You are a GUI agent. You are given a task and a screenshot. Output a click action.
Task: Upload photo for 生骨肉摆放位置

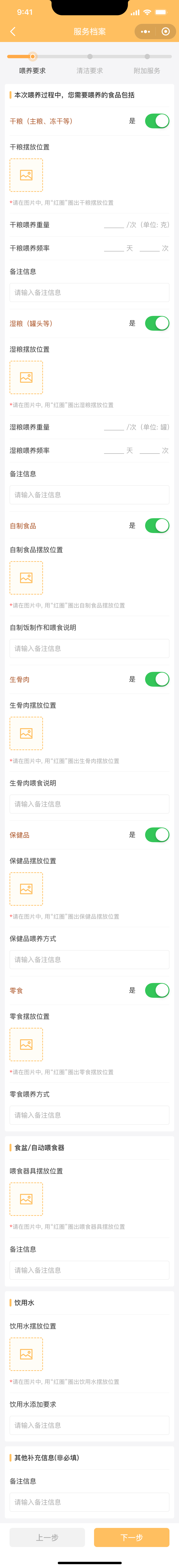26,733
